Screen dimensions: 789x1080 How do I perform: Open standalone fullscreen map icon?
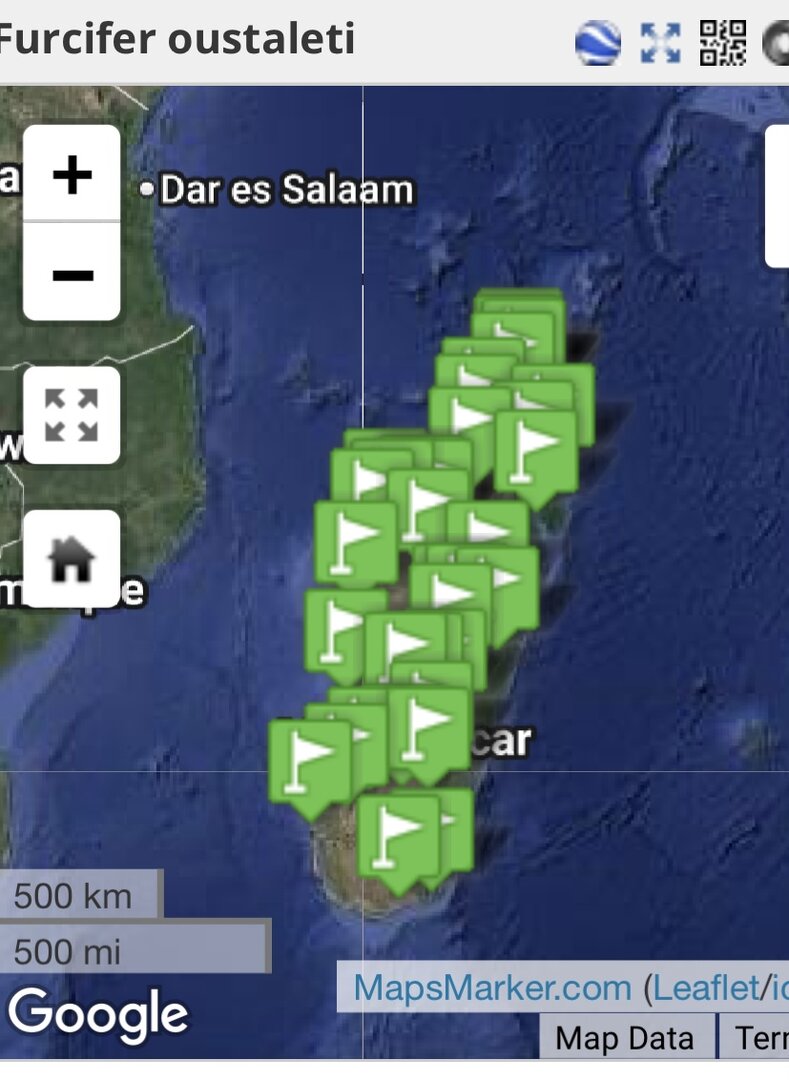660,43
